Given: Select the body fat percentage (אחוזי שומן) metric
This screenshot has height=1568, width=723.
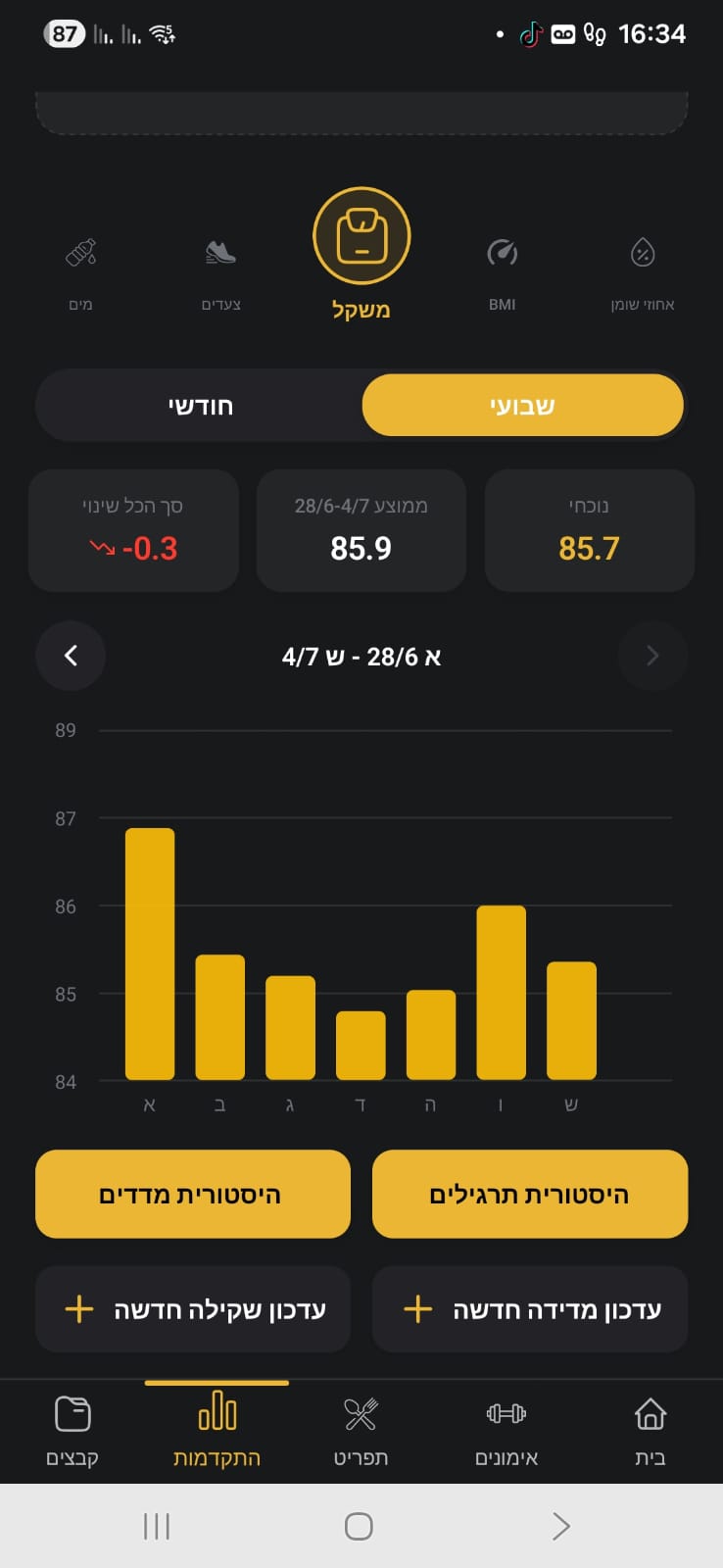Looking at the screenshot, I should (643, 272).
